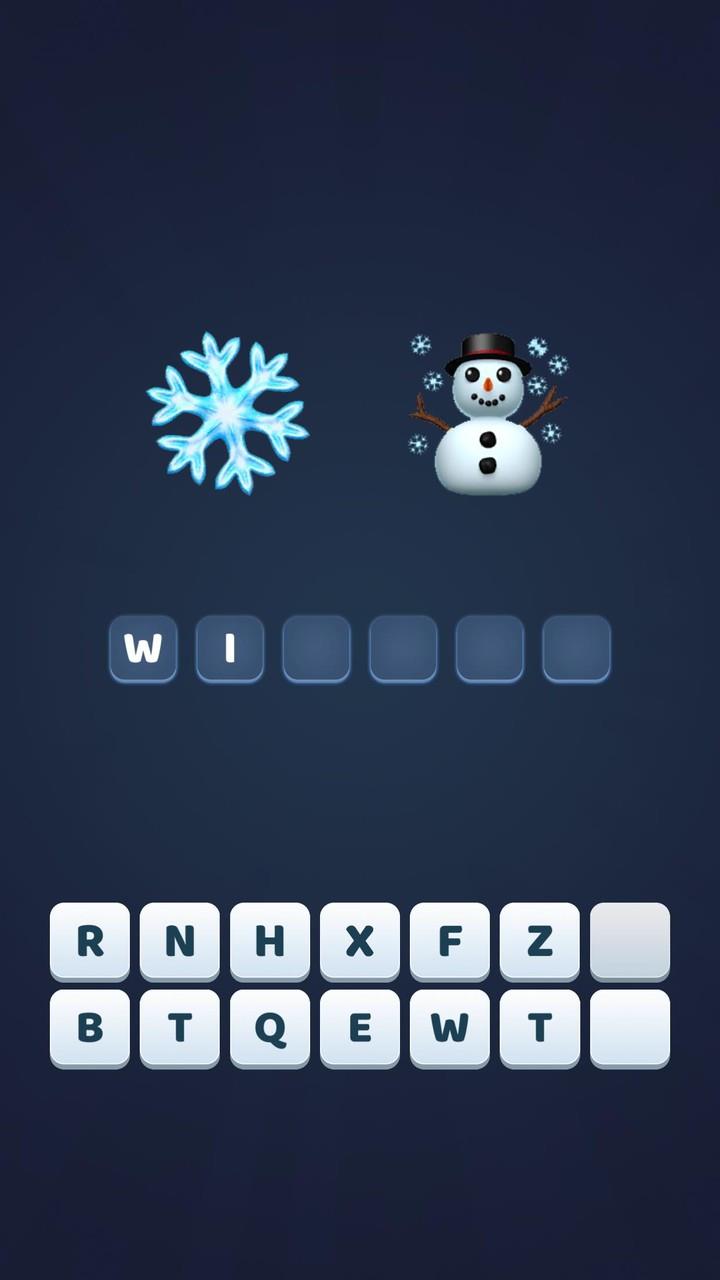Add the E letter tile
The width and height of the screenshot is (720, 1280).
coord(360,1028)
